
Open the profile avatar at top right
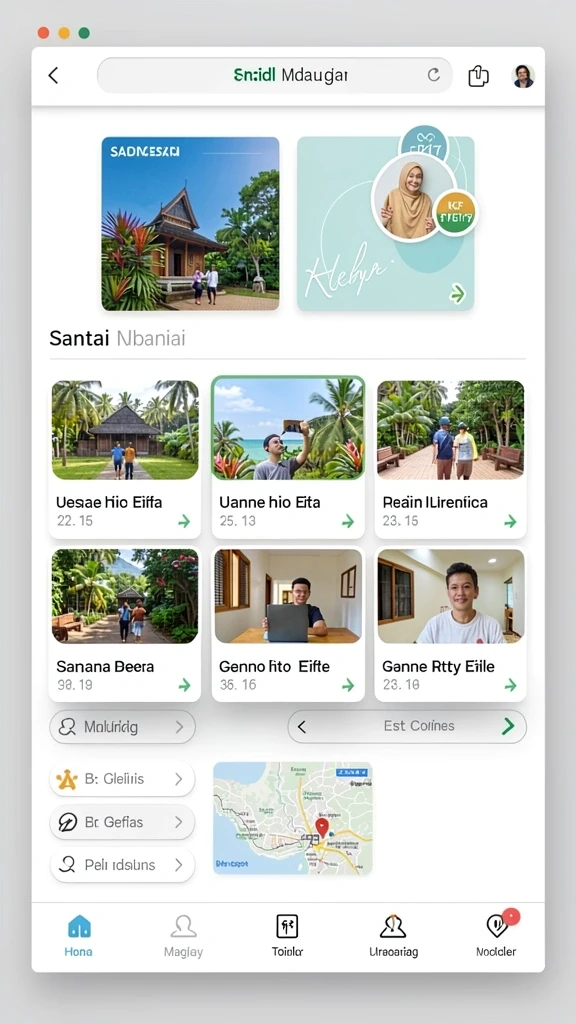(x=523, y=76)
